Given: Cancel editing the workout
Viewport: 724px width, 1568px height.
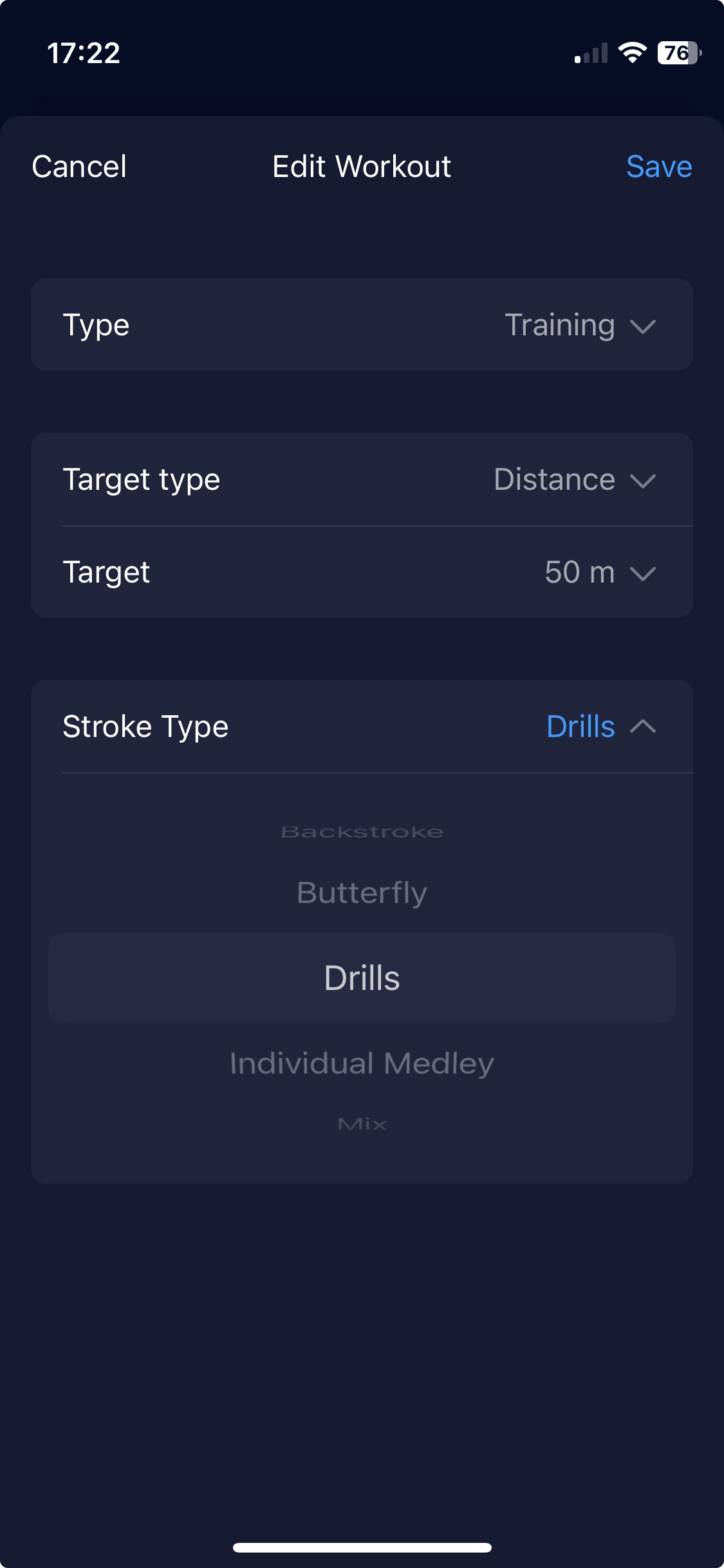Looking at the screenshot, I should click(79, 167).
